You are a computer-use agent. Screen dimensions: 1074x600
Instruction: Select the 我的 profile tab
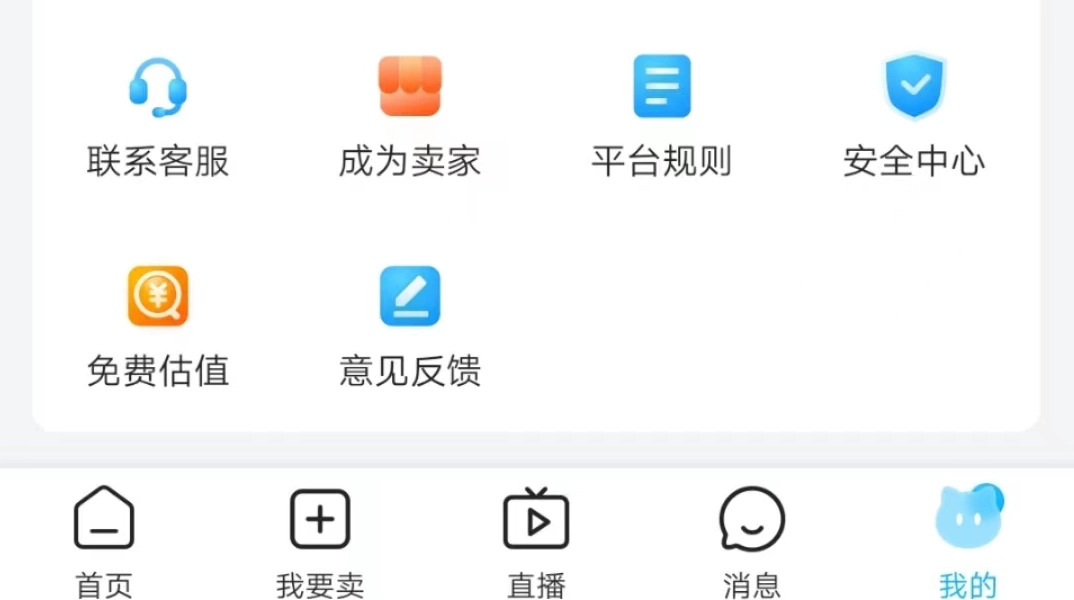[967, 540]
